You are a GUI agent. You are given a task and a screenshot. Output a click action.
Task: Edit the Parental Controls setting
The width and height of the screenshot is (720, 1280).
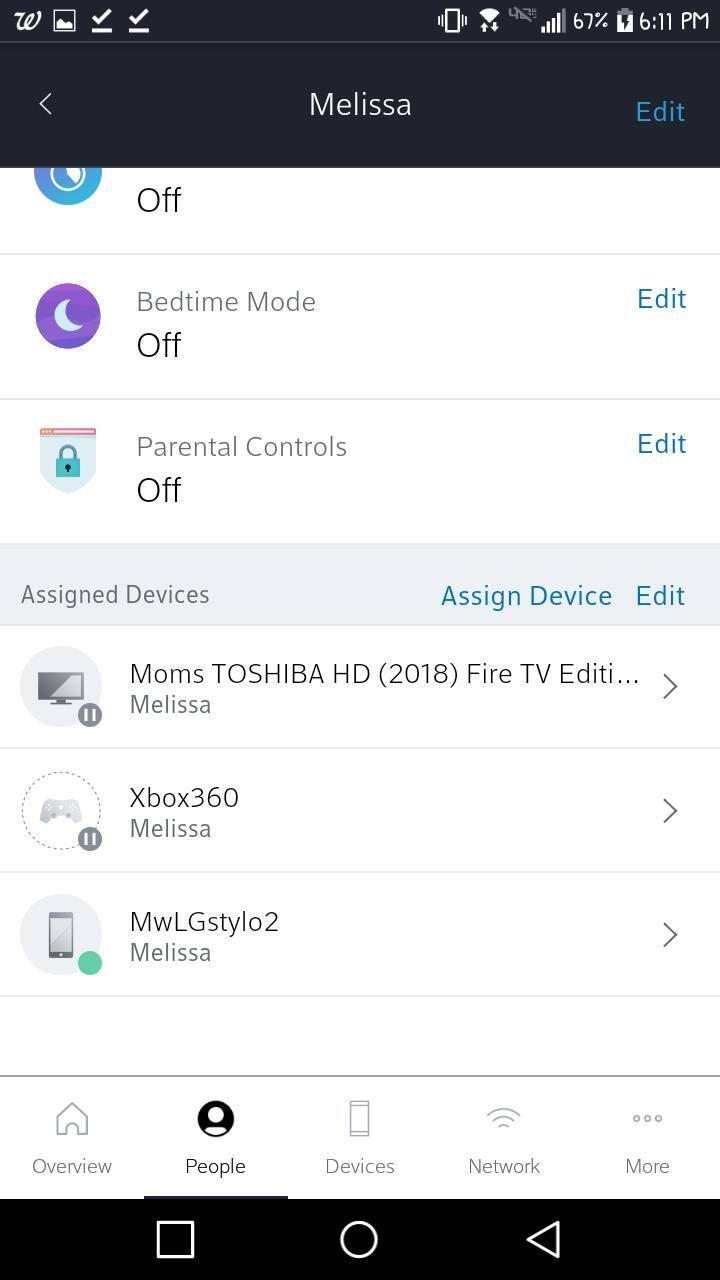661,444
